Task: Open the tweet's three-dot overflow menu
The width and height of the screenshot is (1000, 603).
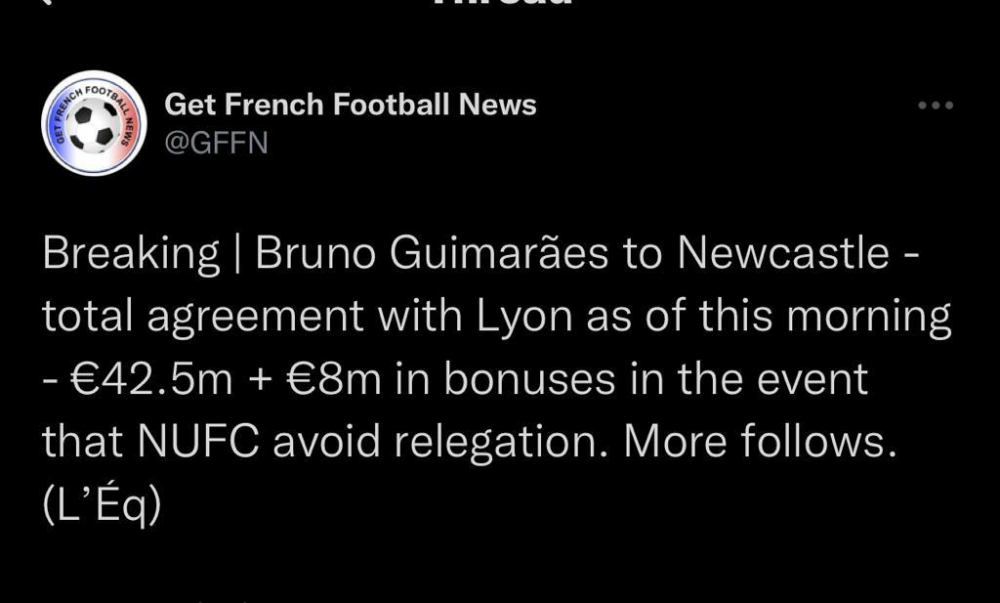Action: (x=935, y=105)
